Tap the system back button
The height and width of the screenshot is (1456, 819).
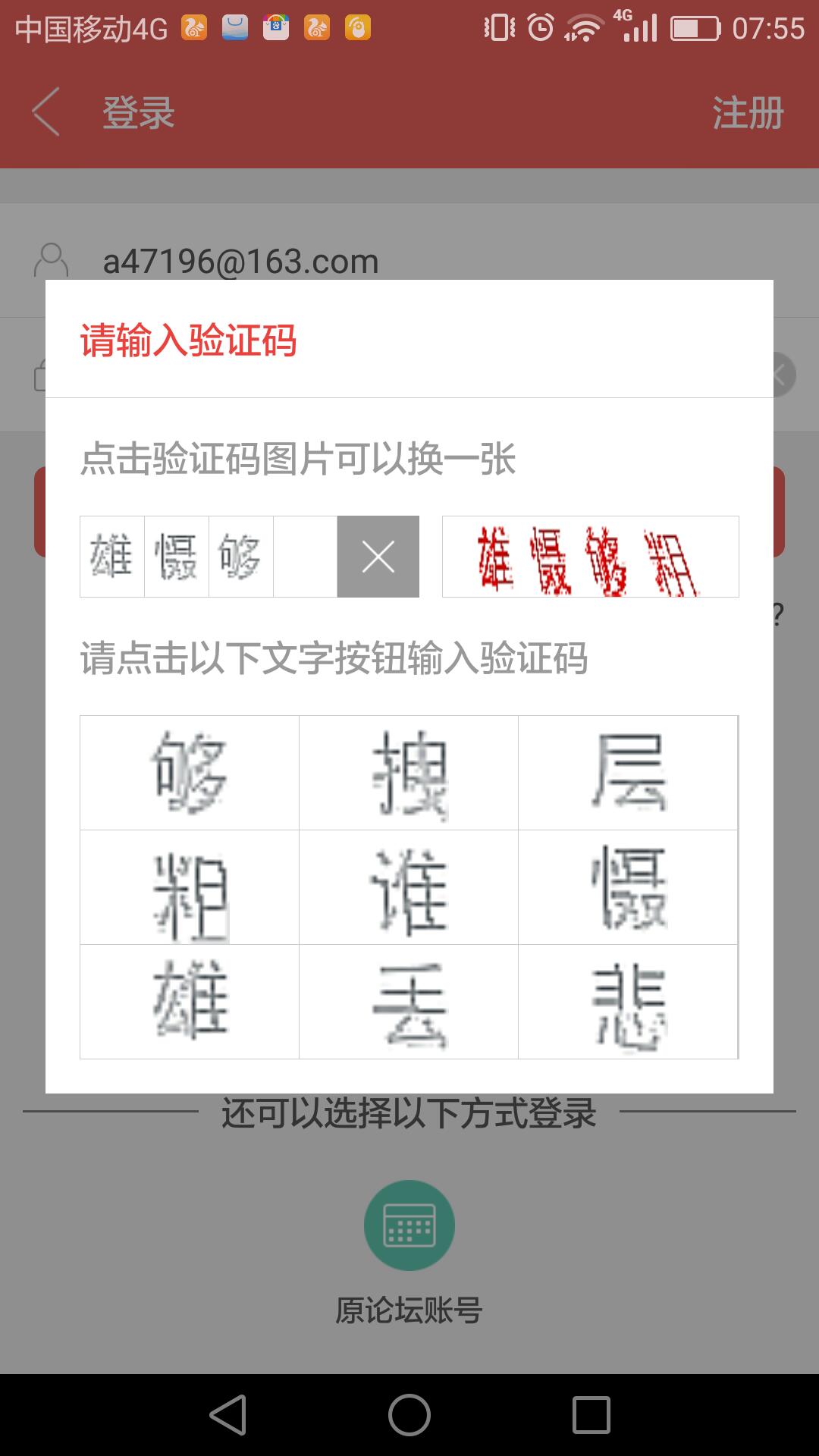(x=228, y=1415)
